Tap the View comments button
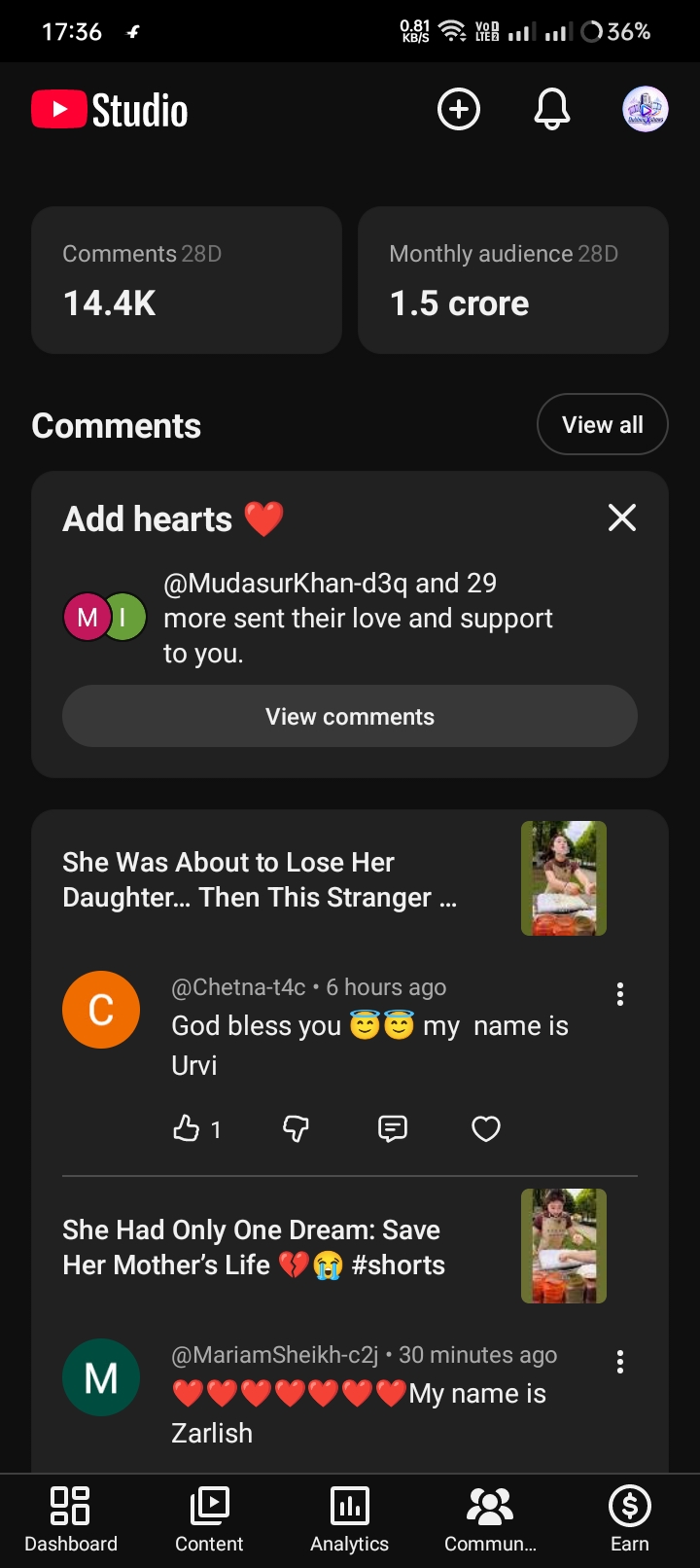This screenshot has height=1568, width=700. pyautogui.click(x=350, y=716)
